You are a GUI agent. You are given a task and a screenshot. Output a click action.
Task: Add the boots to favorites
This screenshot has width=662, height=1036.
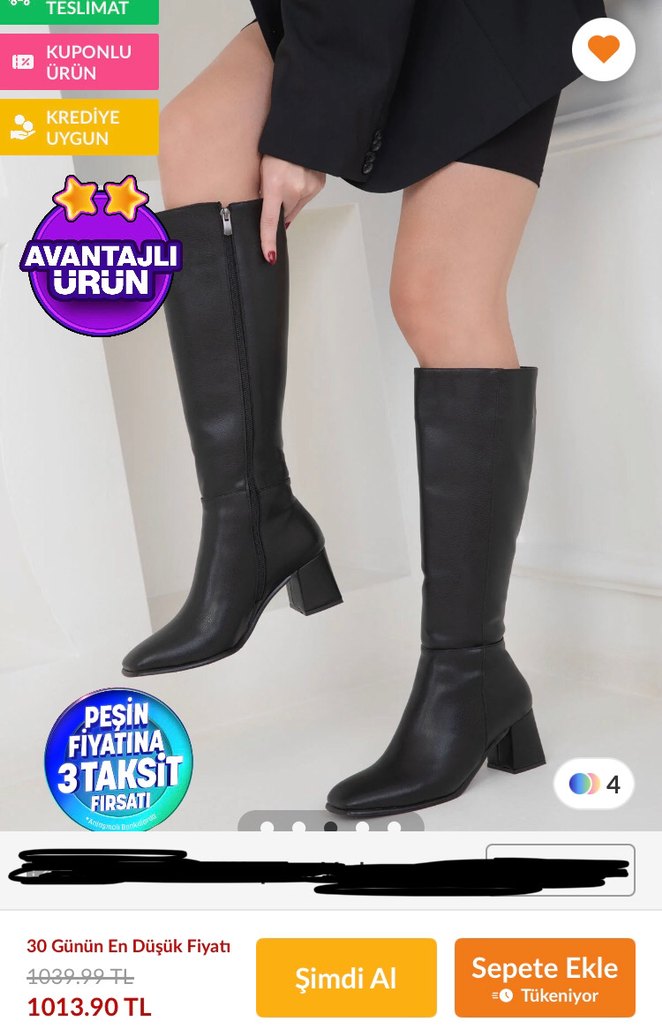pos(603,49)
